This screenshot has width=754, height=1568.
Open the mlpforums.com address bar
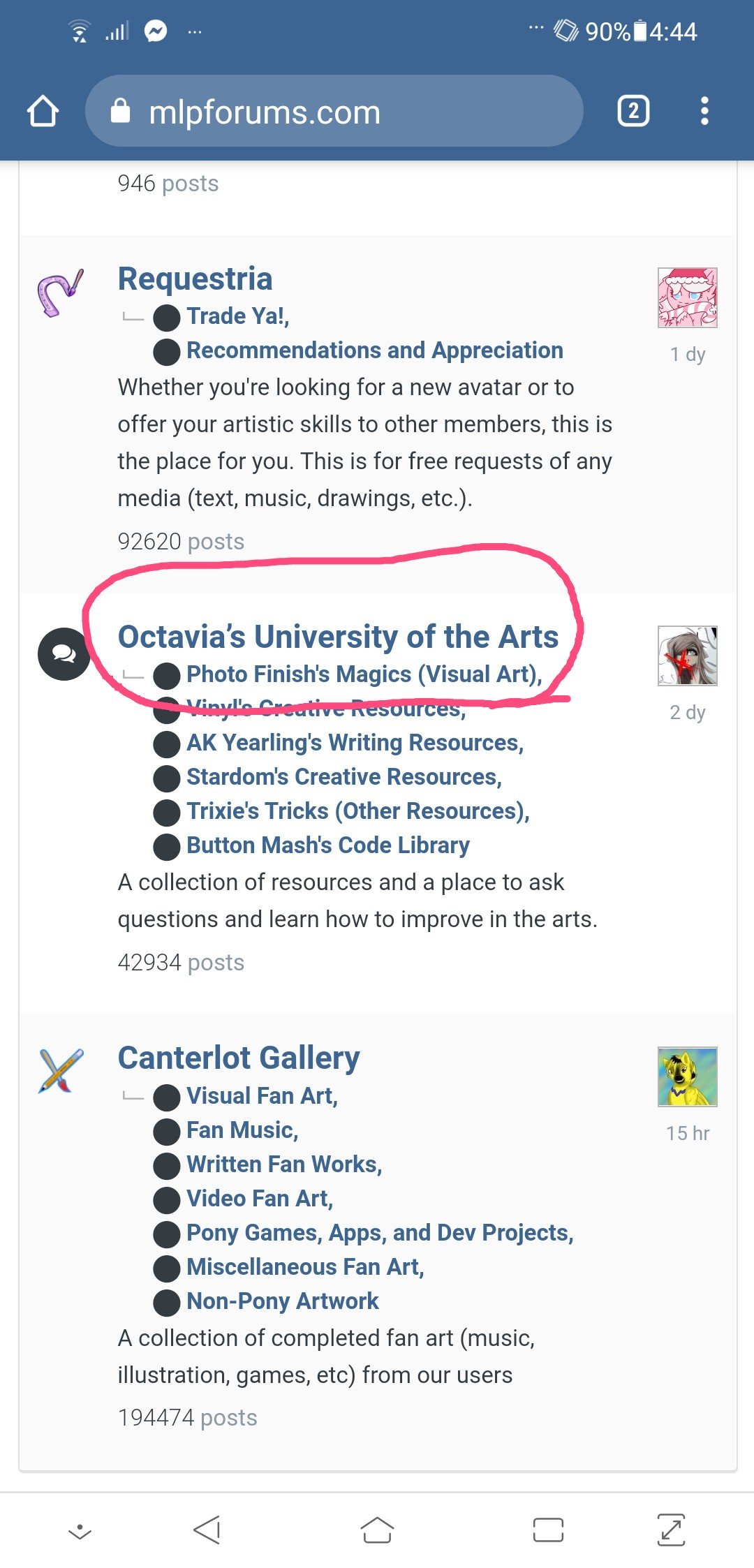334,111
